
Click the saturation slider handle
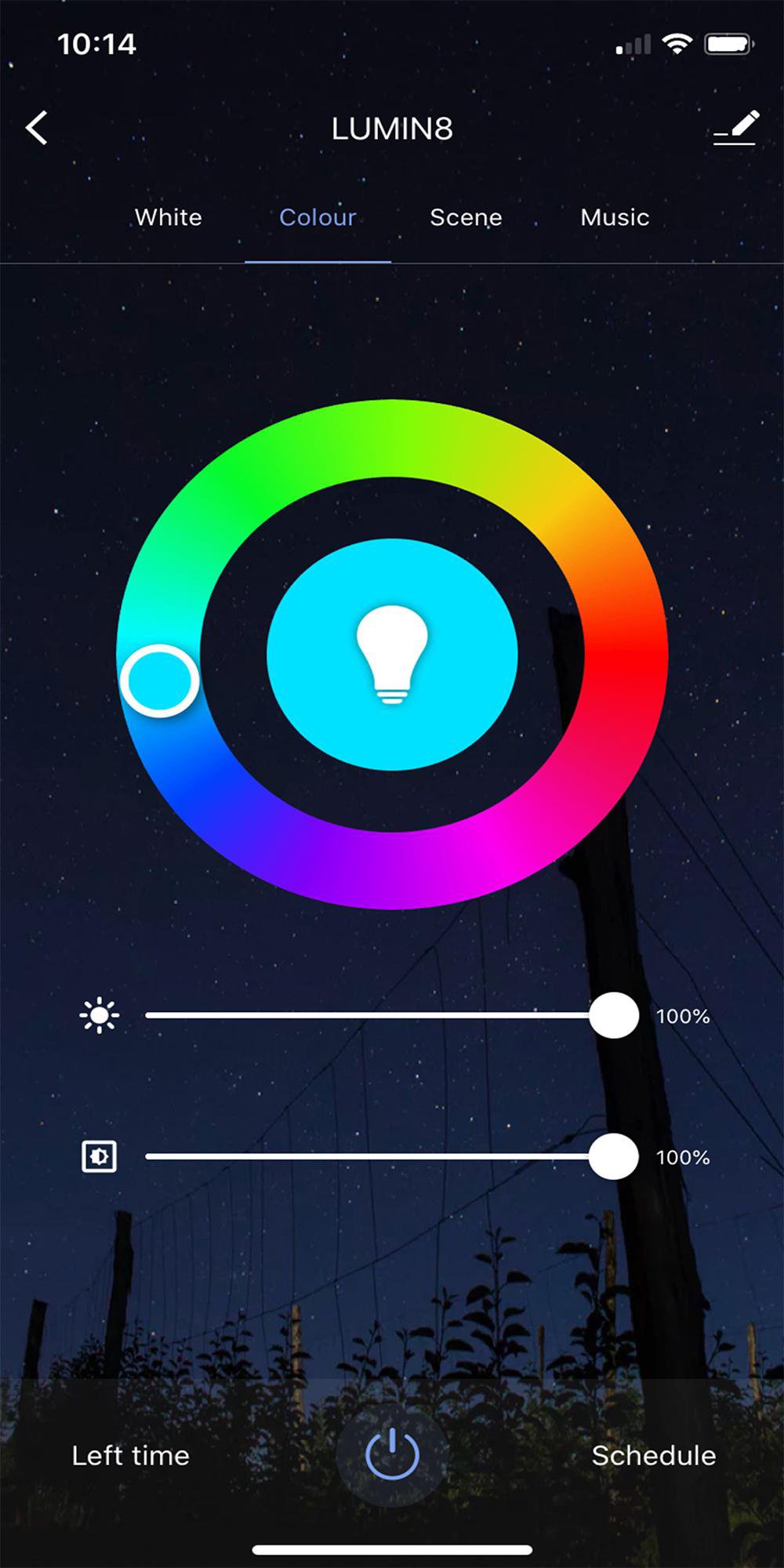coord(613,1156)
